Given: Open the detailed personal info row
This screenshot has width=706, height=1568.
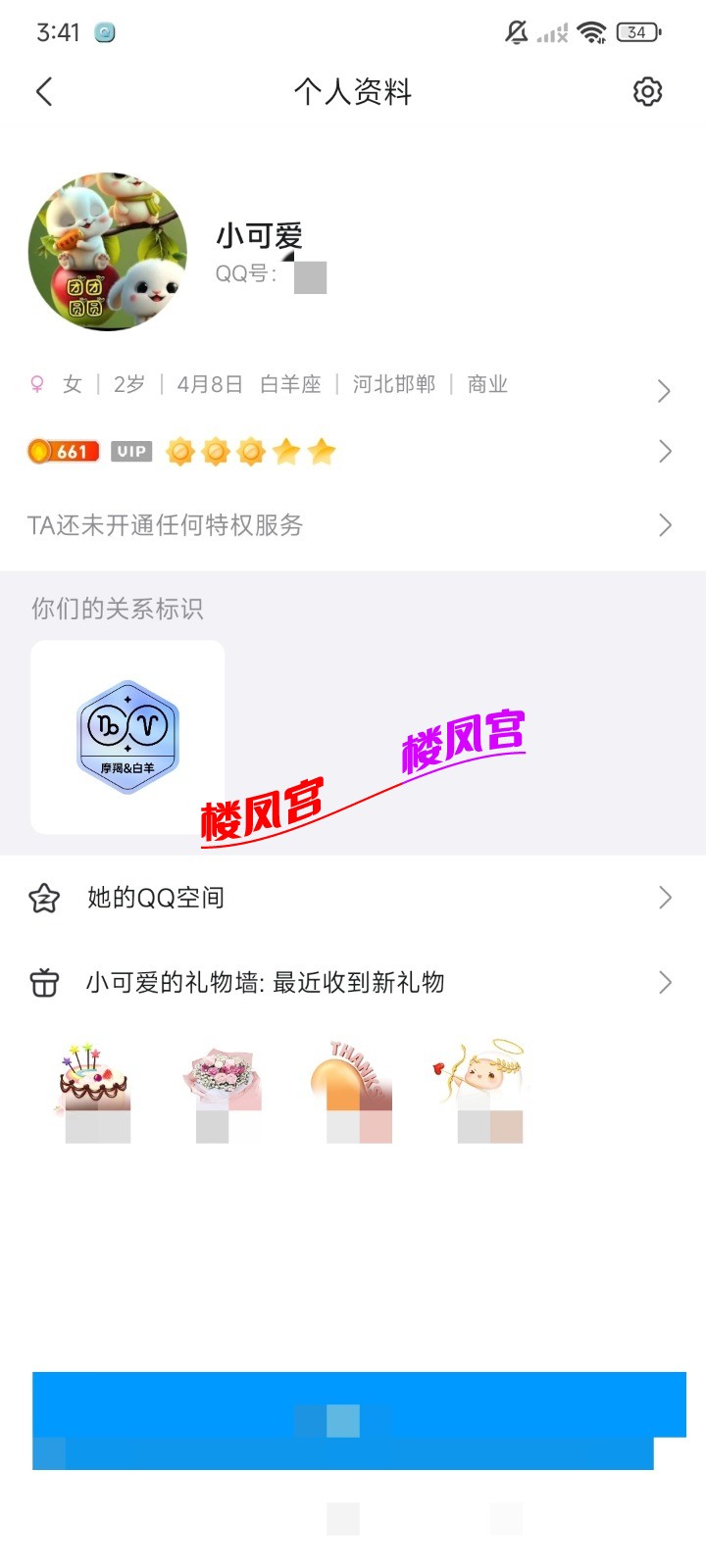Looking at the screenshot, I should (x=353, y=386).
